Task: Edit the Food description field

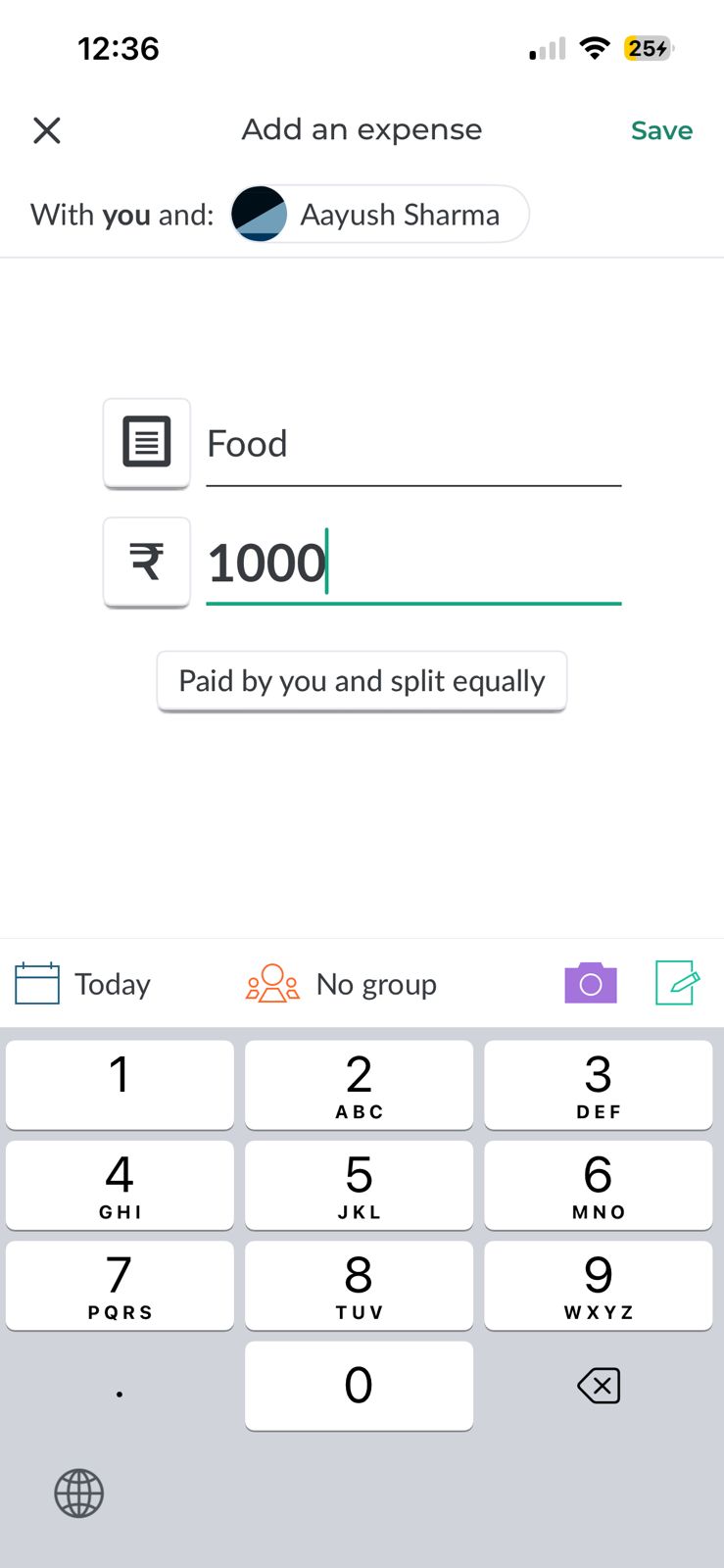Action: [412, 445]
